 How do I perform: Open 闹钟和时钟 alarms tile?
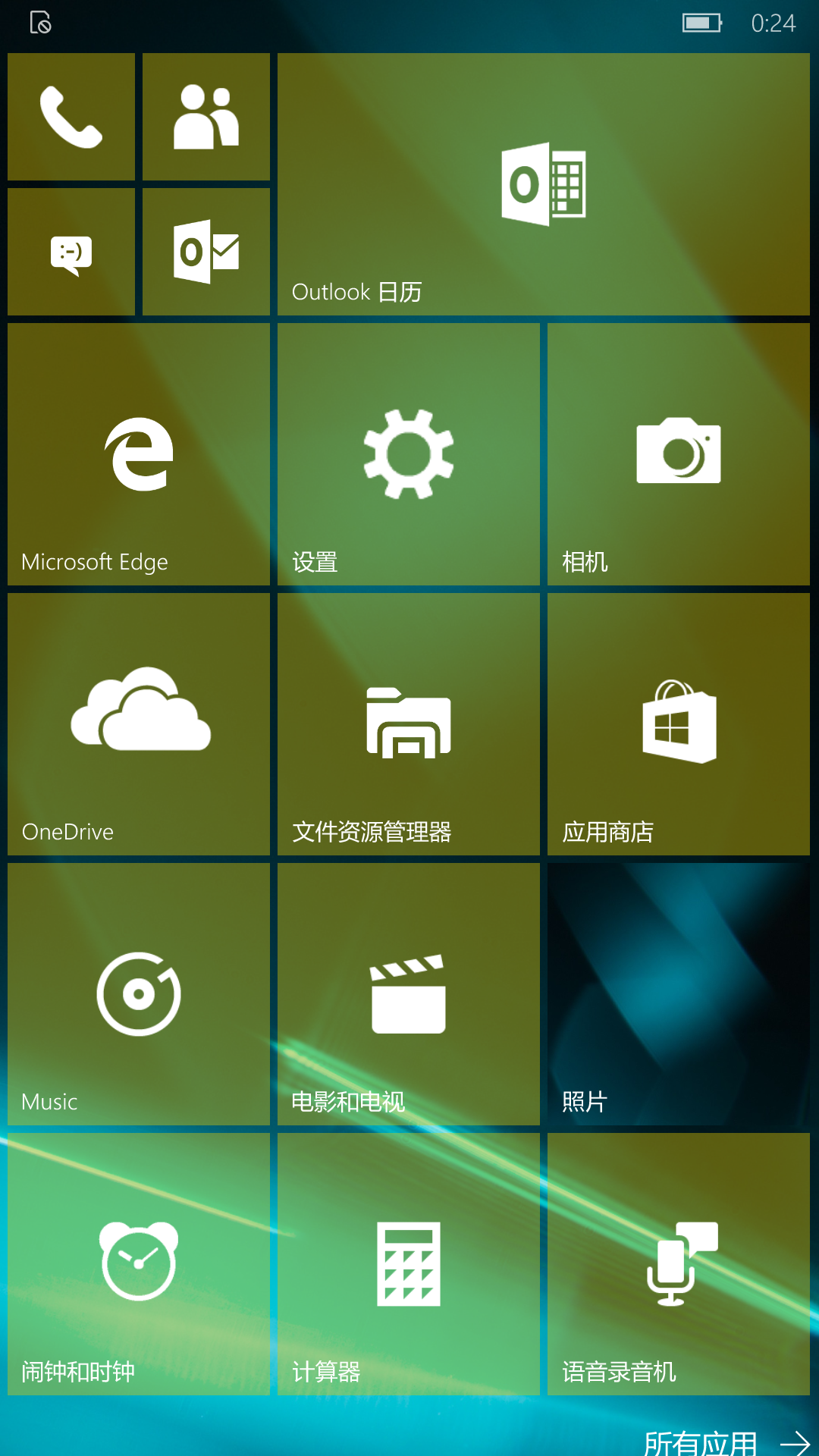click(x=139, y=1264)
